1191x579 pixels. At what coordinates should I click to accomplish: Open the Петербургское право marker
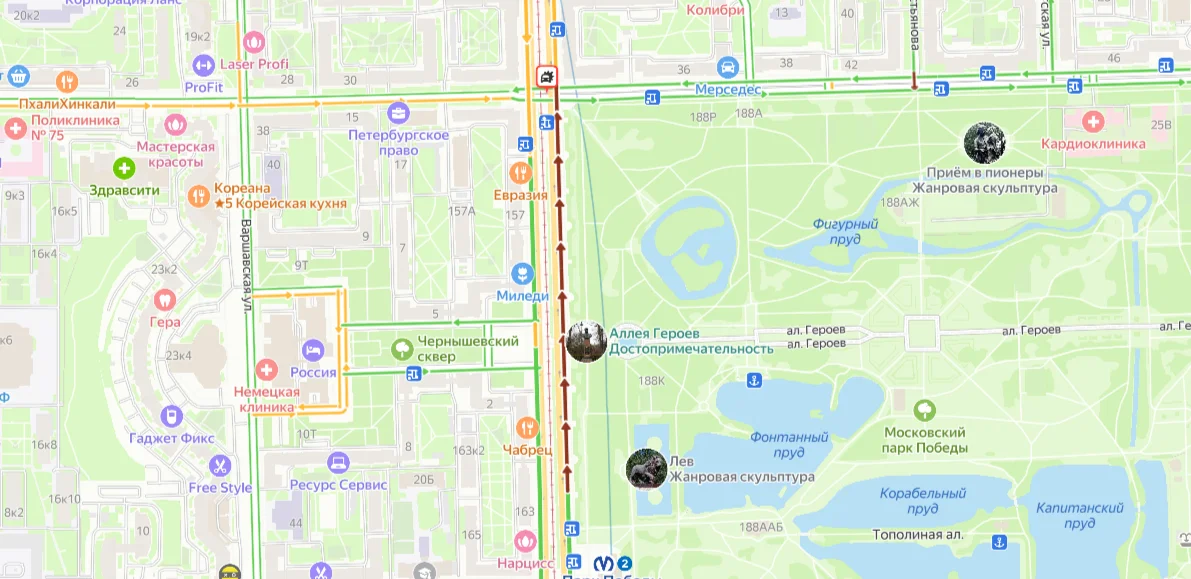click(398, 111)
